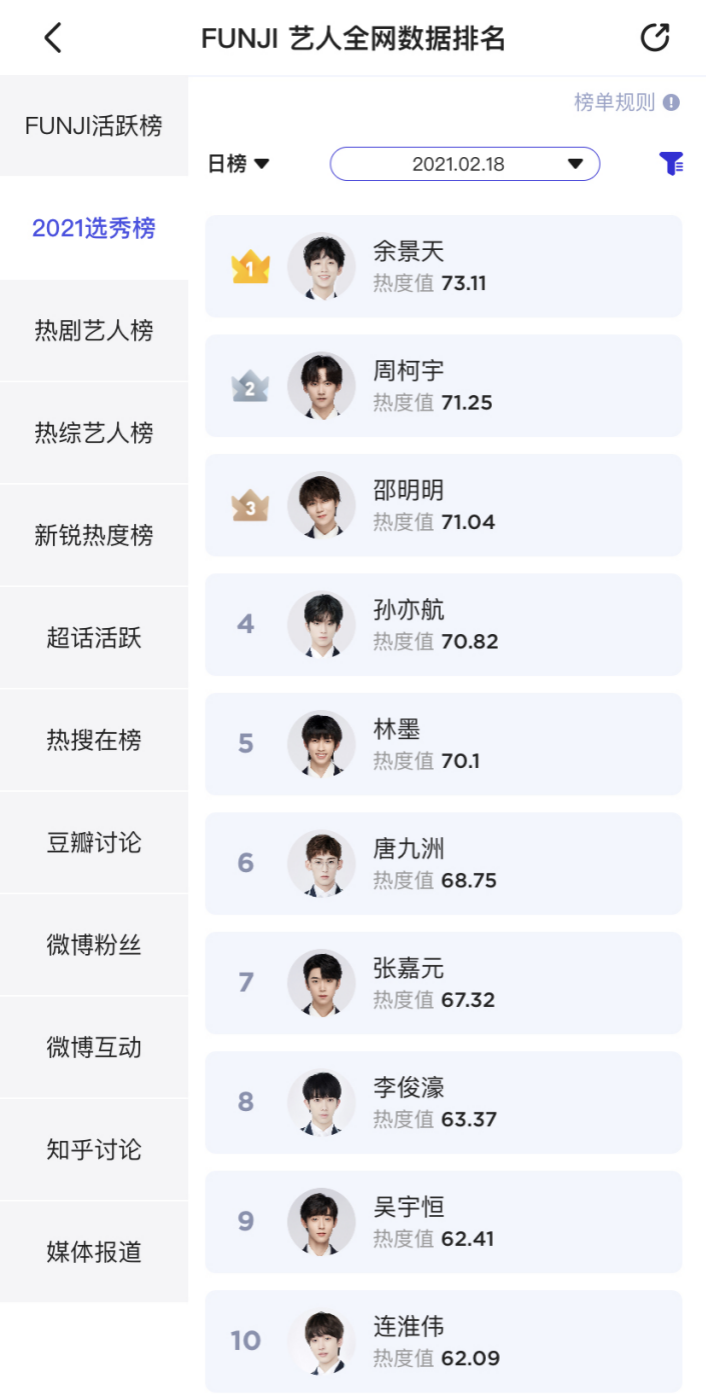Select 超话活跃 in the sidebar

(x=94, y=638)
